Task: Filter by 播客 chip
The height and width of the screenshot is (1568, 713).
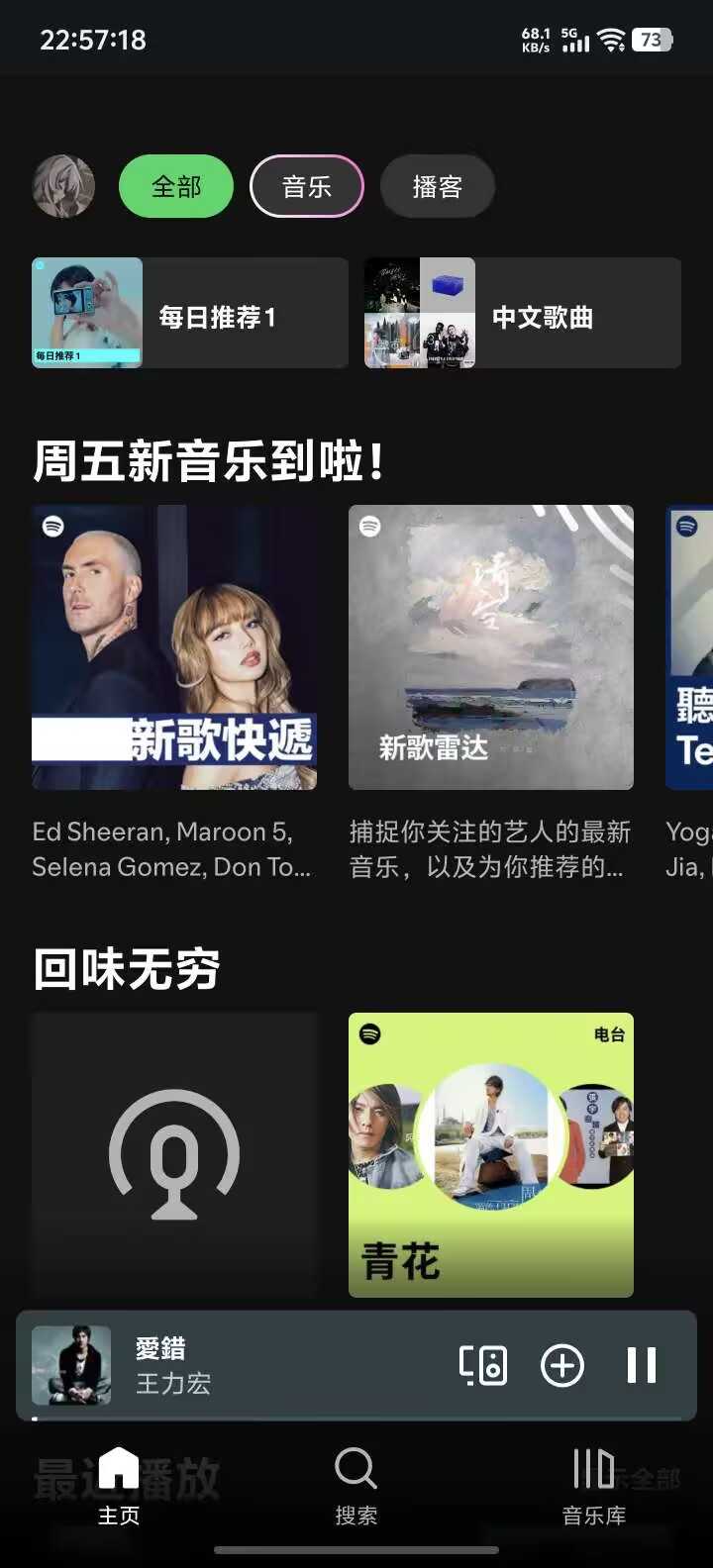Action: tap(438, 186)
